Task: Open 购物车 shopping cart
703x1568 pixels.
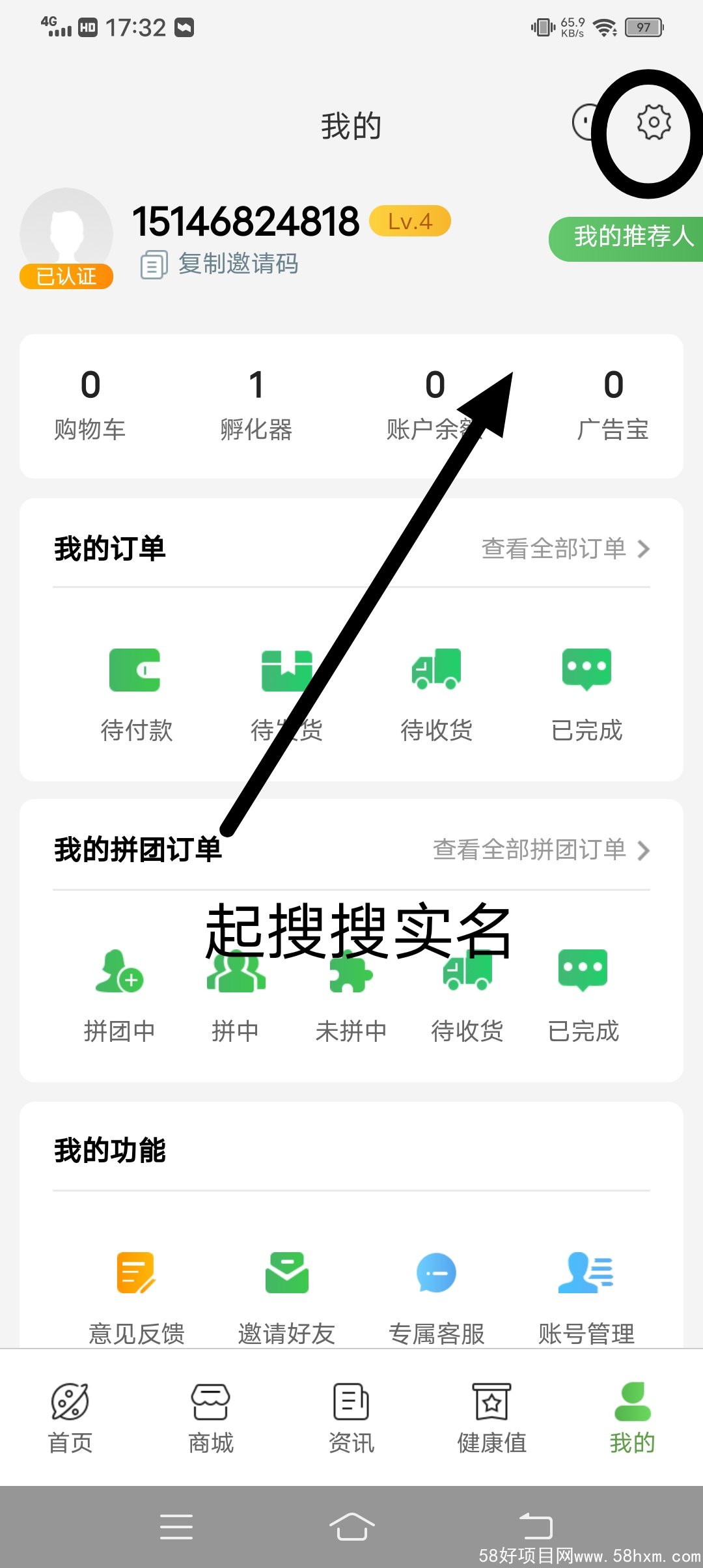Action: [x=90, y=404]
